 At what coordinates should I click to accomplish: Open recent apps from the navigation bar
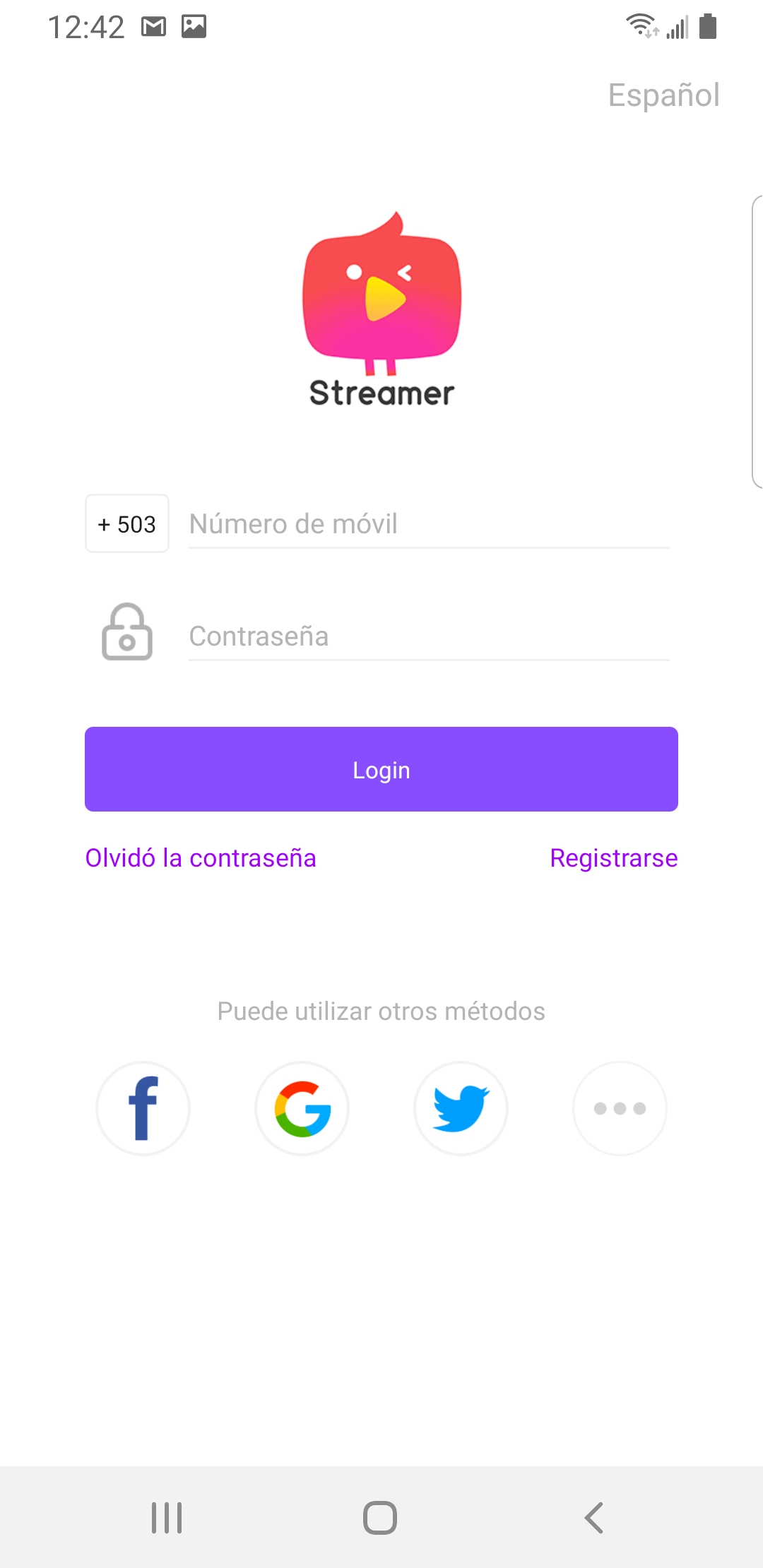pos(167,1517)
